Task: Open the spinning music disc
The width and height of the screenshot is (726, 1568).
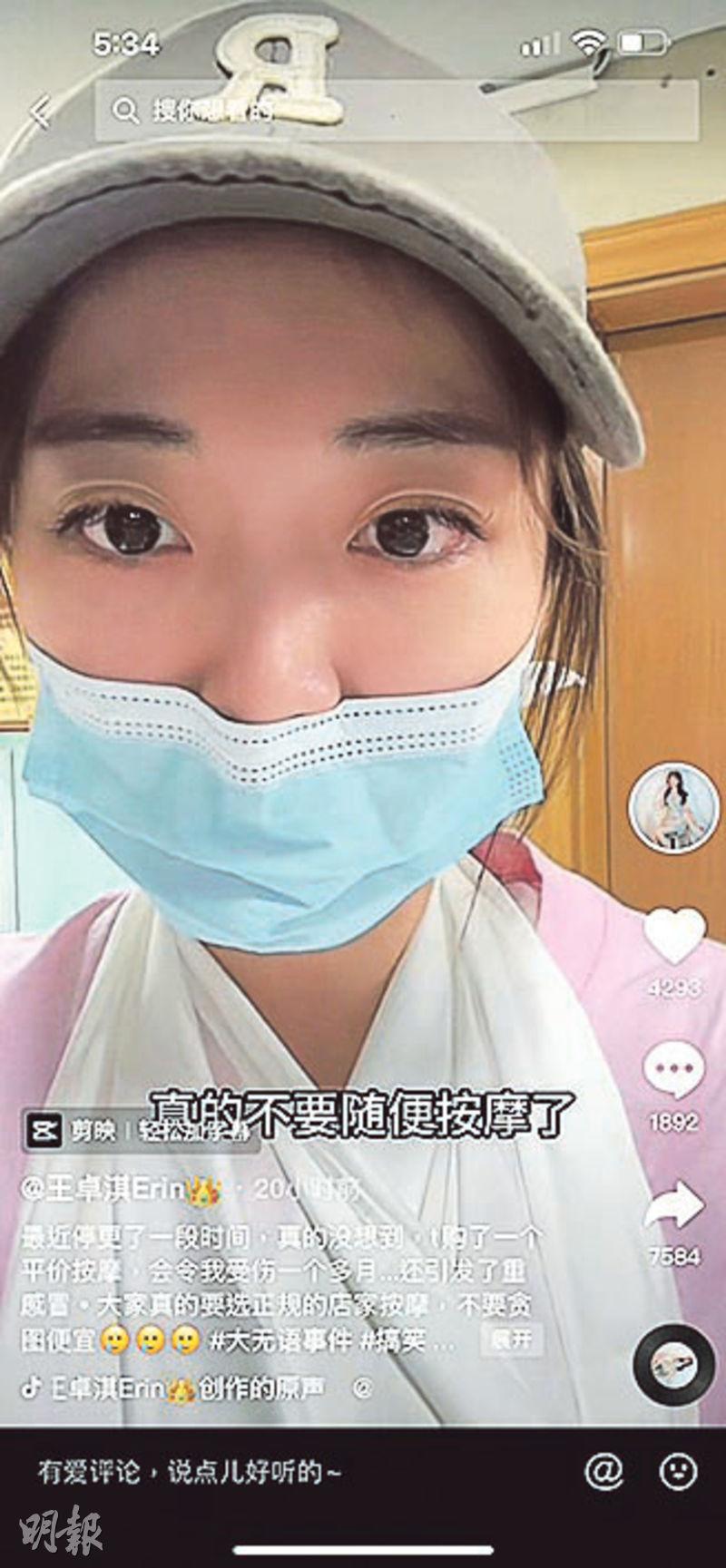Action: pos(675,1363)
